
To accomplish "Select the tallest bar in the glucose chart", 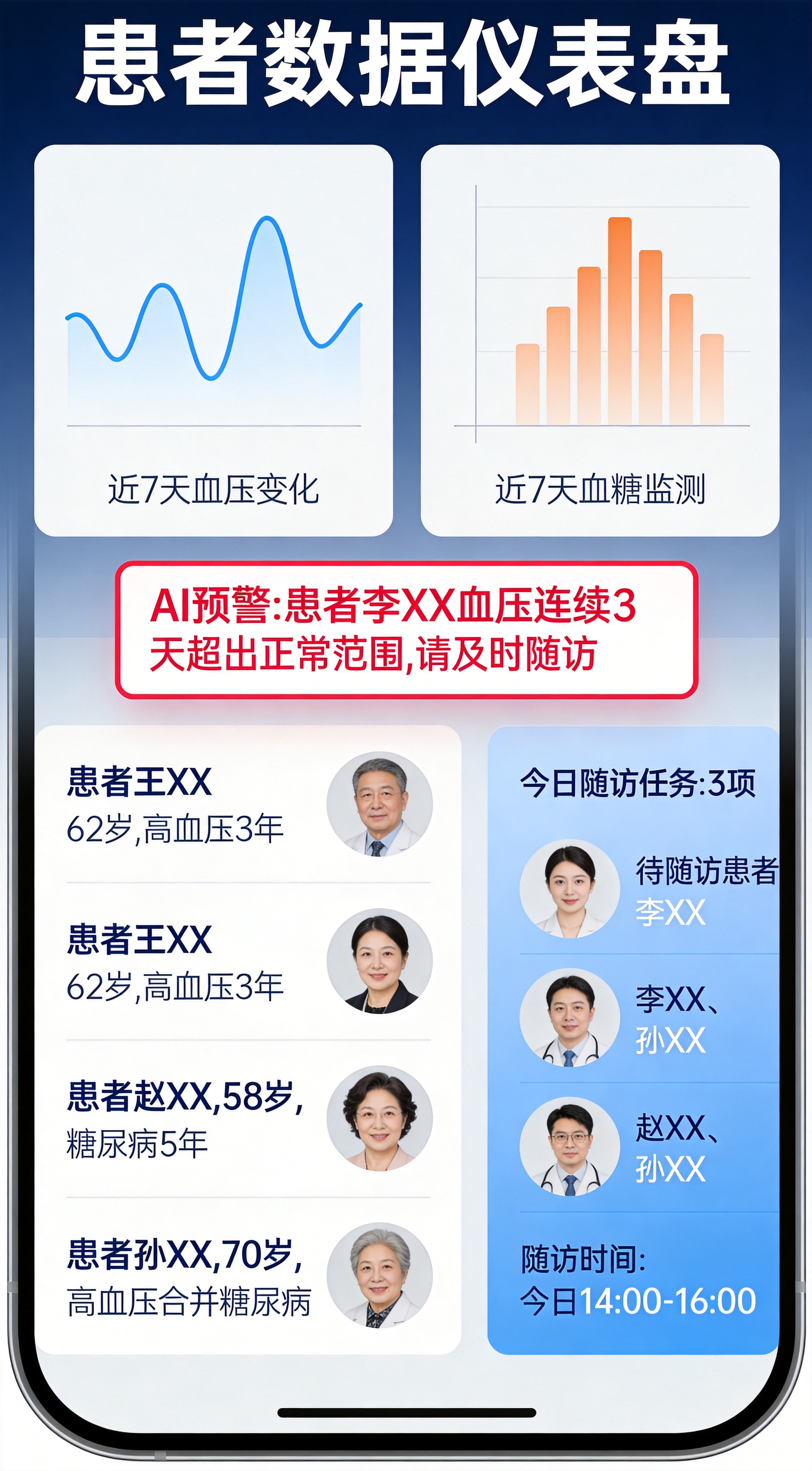I will tap(620, 320).
